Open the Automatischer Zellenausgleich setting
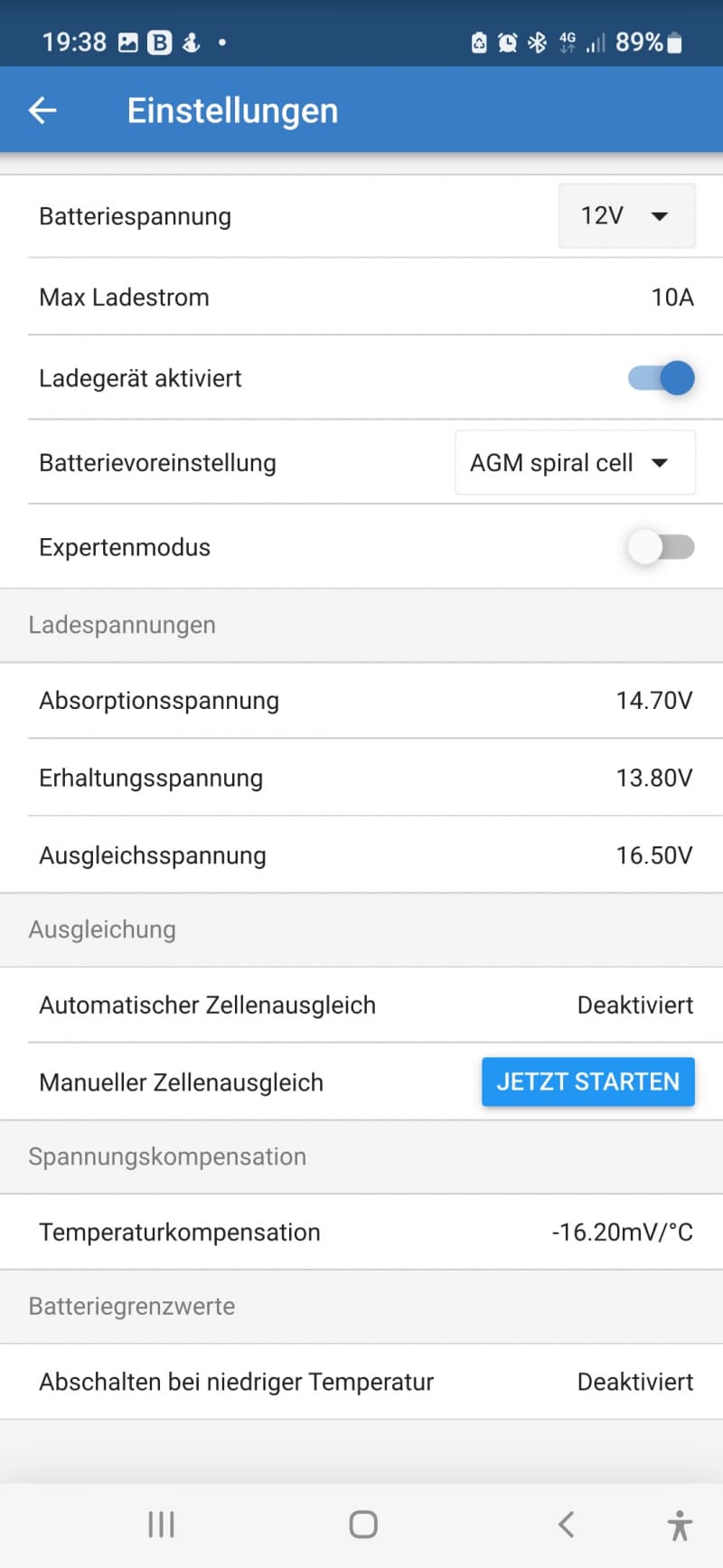The width and height of the screenshot is (723, 1568). tap(361, 1005)
